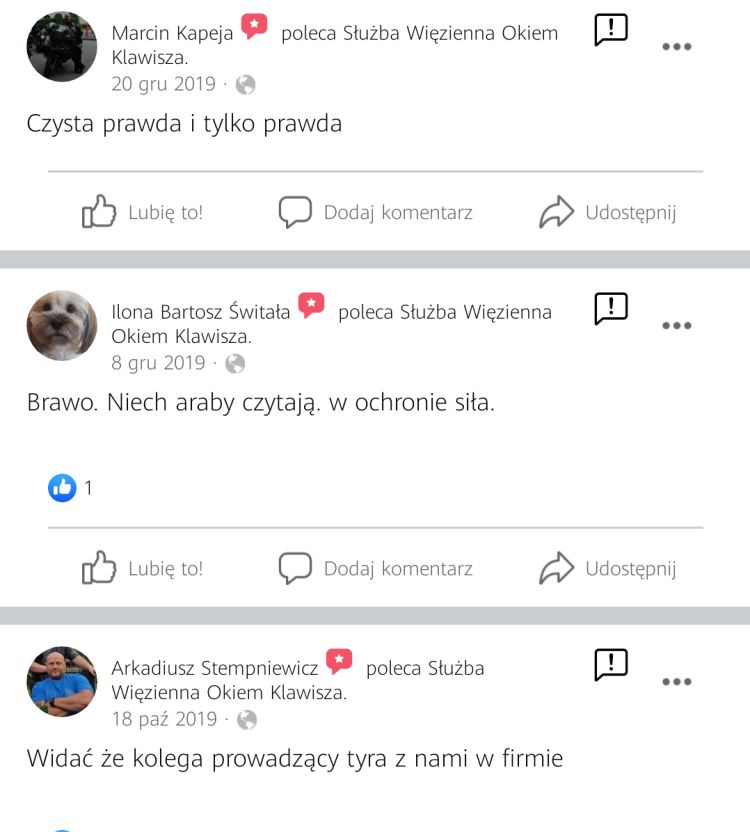Open Marcin Kapeja's profile picture
Viewport: 750px width, 832px height.
[62, 47]
